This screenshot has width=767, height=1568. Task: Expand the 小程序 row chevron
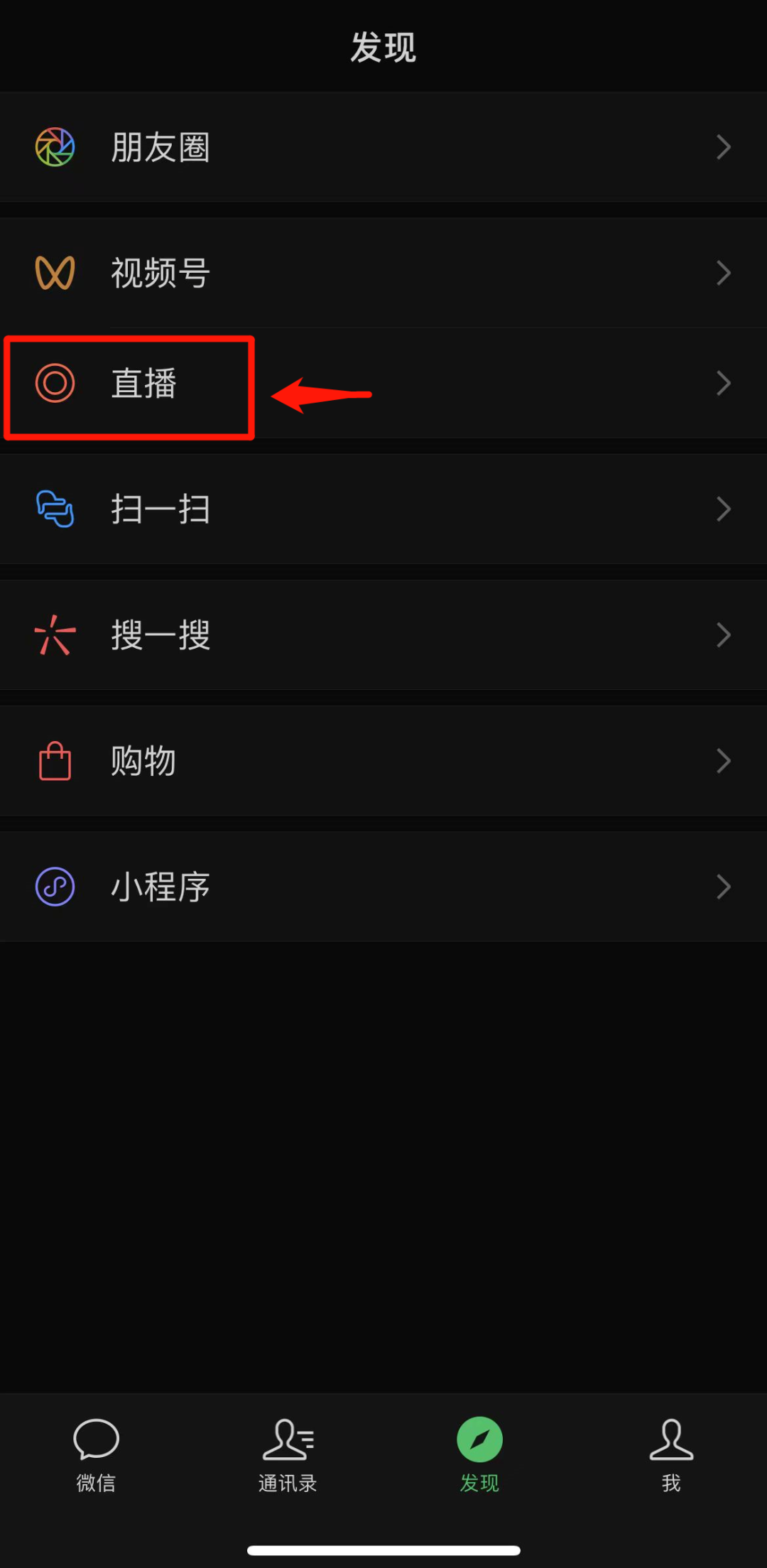tap(724, 886)
